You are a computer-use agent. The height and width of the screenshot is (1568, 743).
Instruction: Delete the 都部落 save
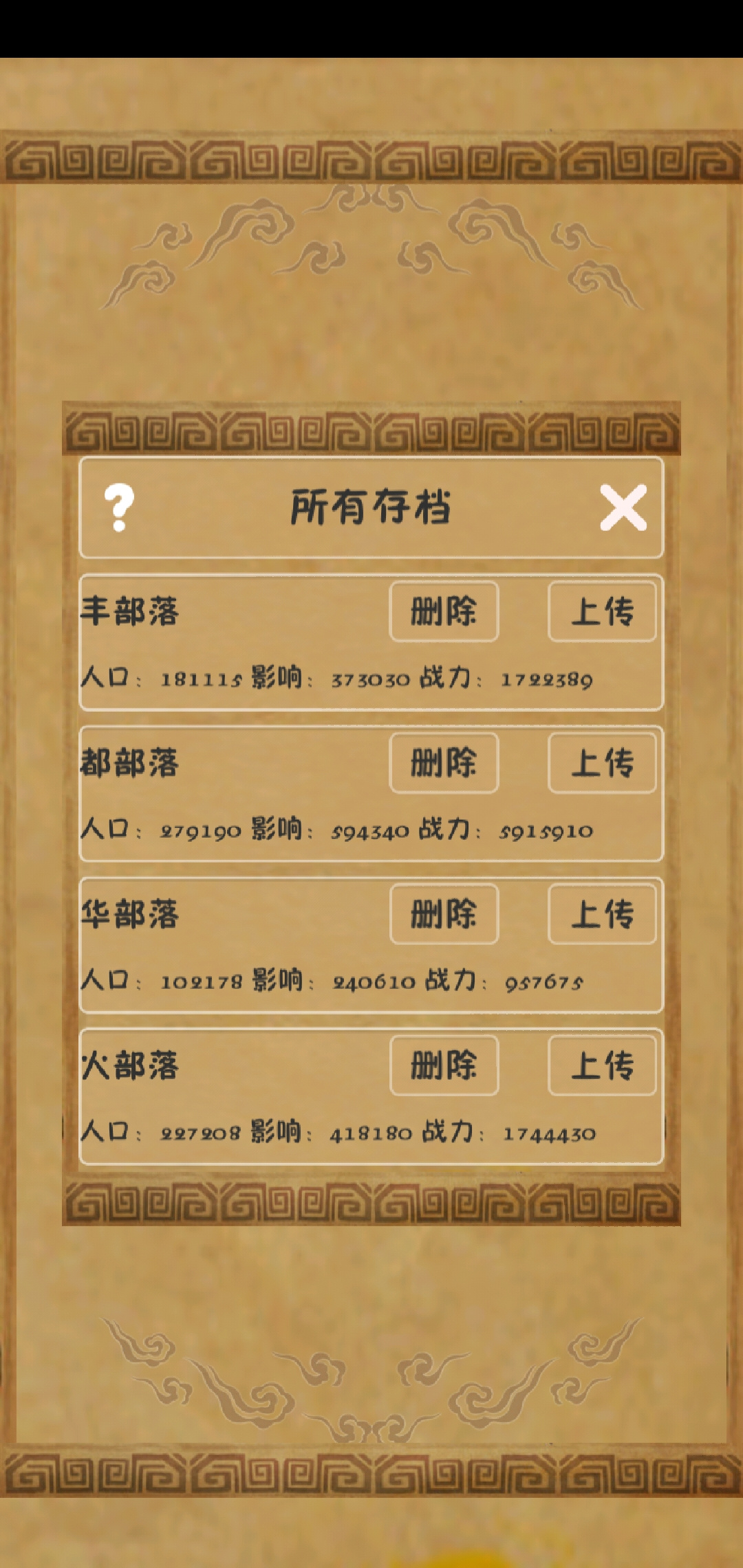[x=444, y=763]
